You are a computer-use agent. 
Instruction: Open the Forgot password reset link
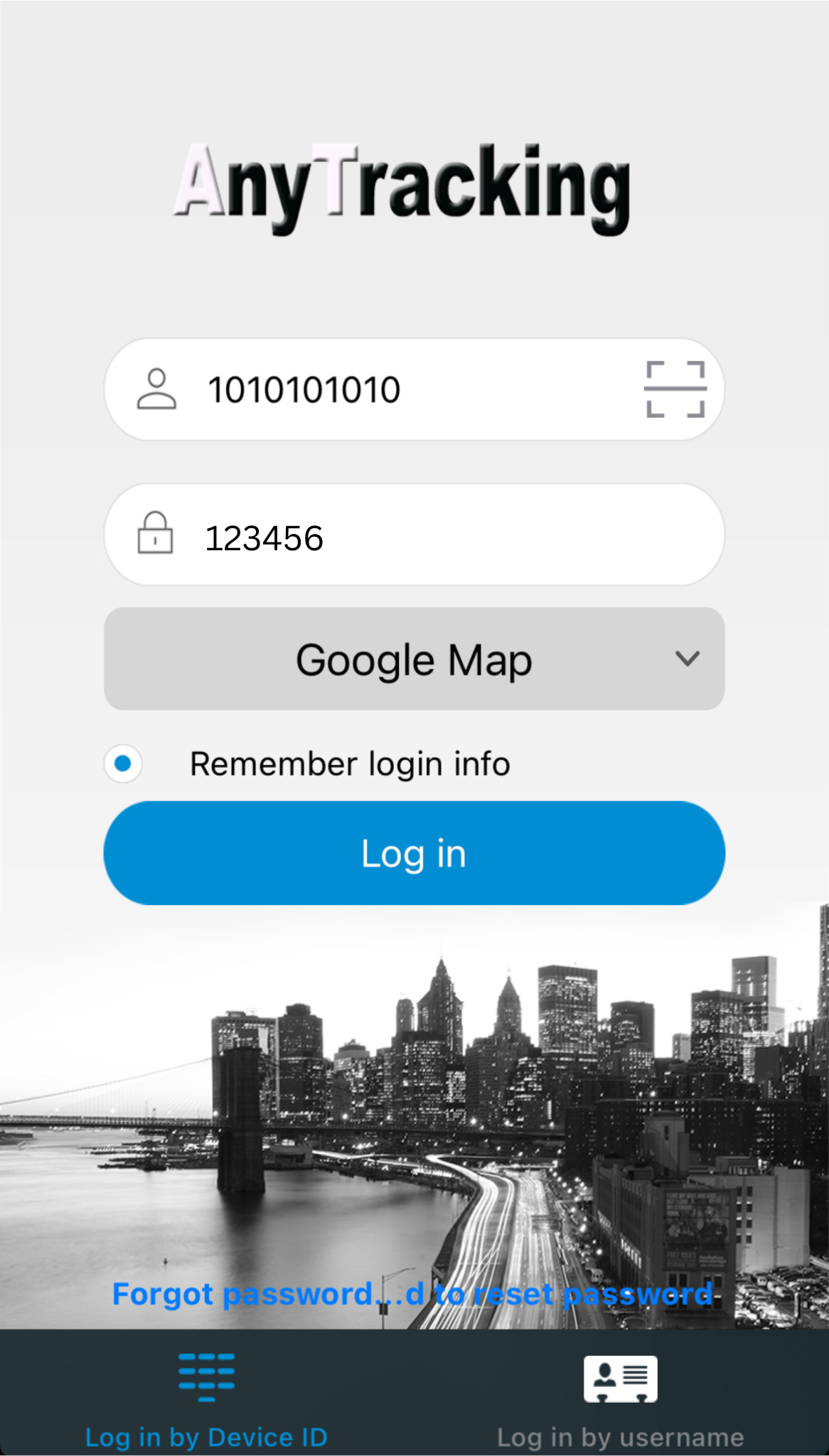[412, 1295]
